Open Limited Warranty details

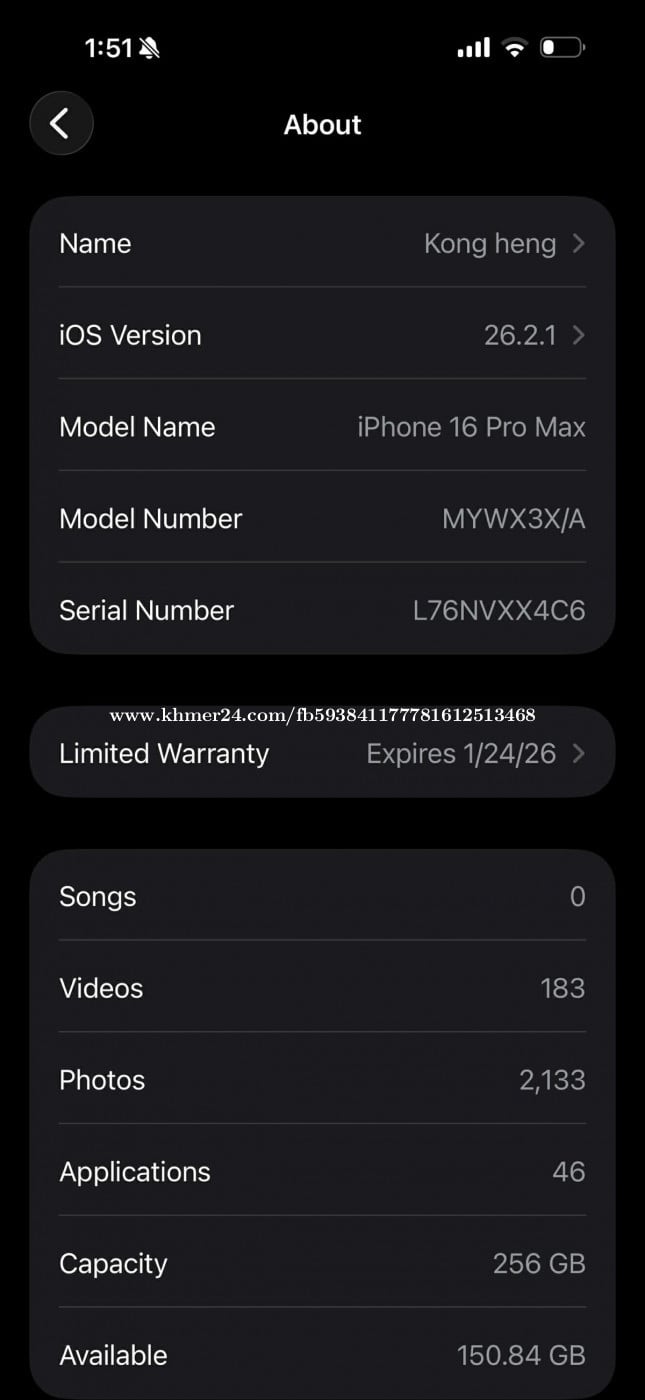[322, 753]
